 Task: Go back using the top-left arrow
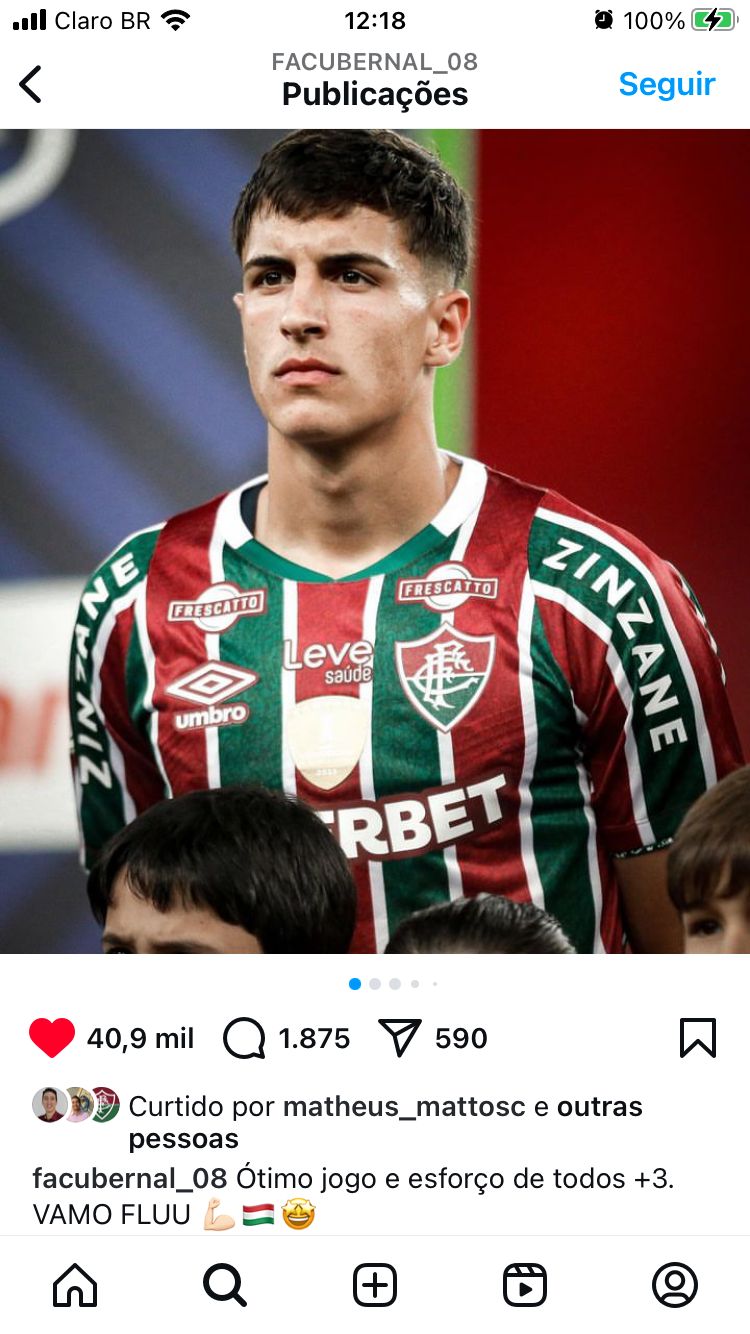pyautogui.click(x=31, y=84)
